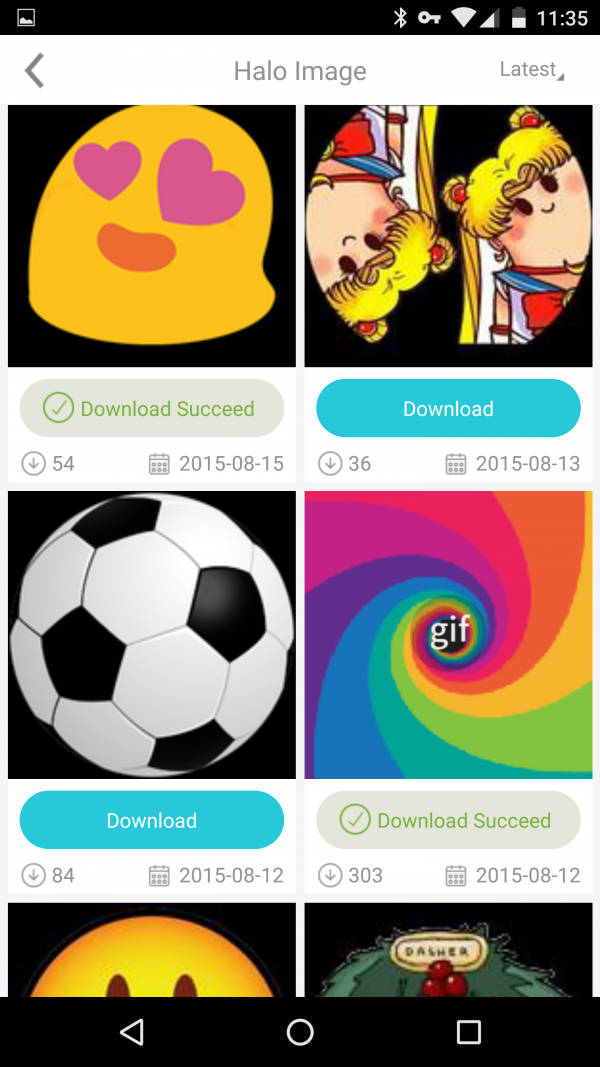600x1067 pixels.
Task: Tap Download Succeed under the rainbow gif
Action: [x=448, y=821]
